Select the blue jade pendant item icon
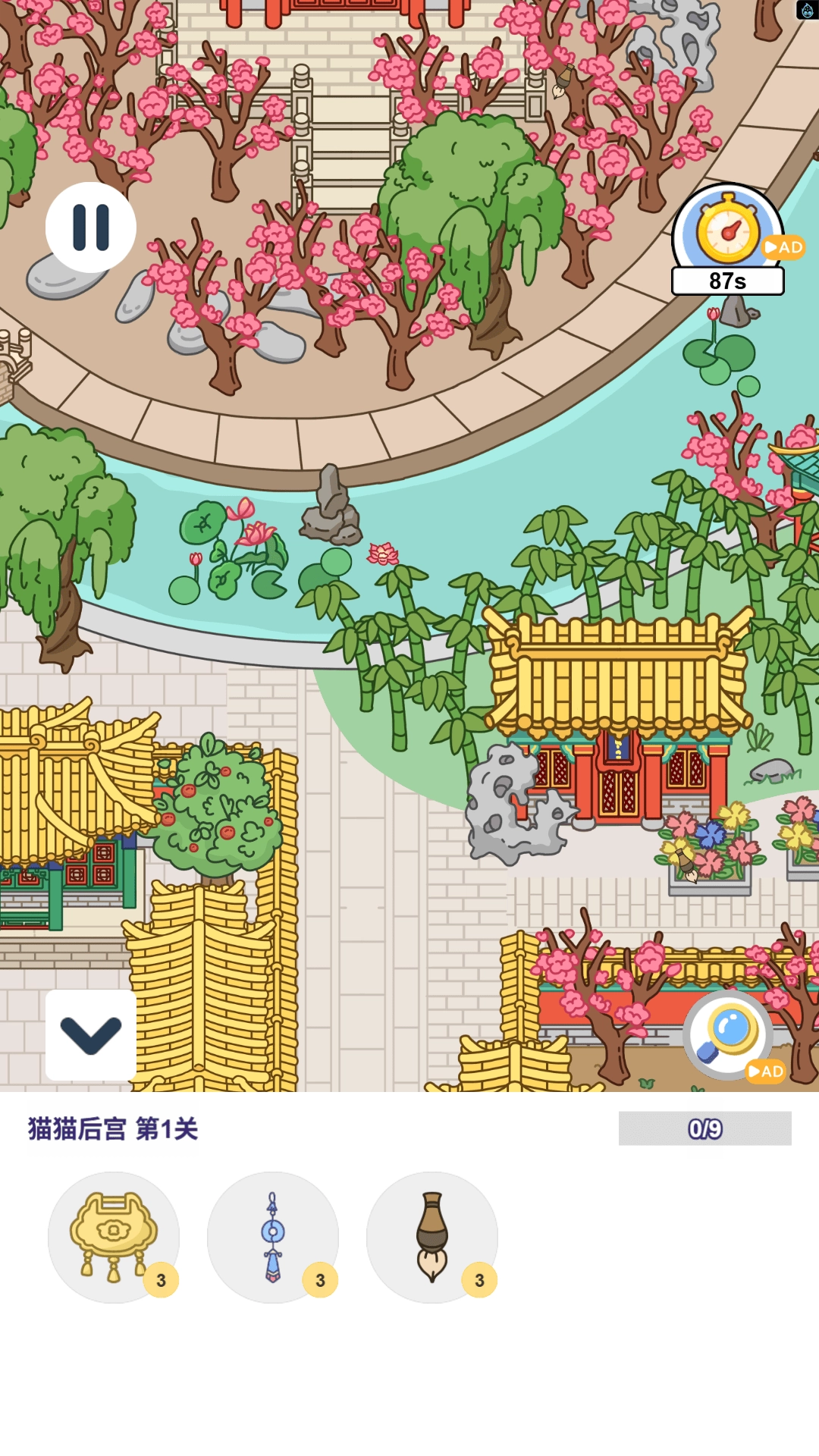 point(273,1235)
